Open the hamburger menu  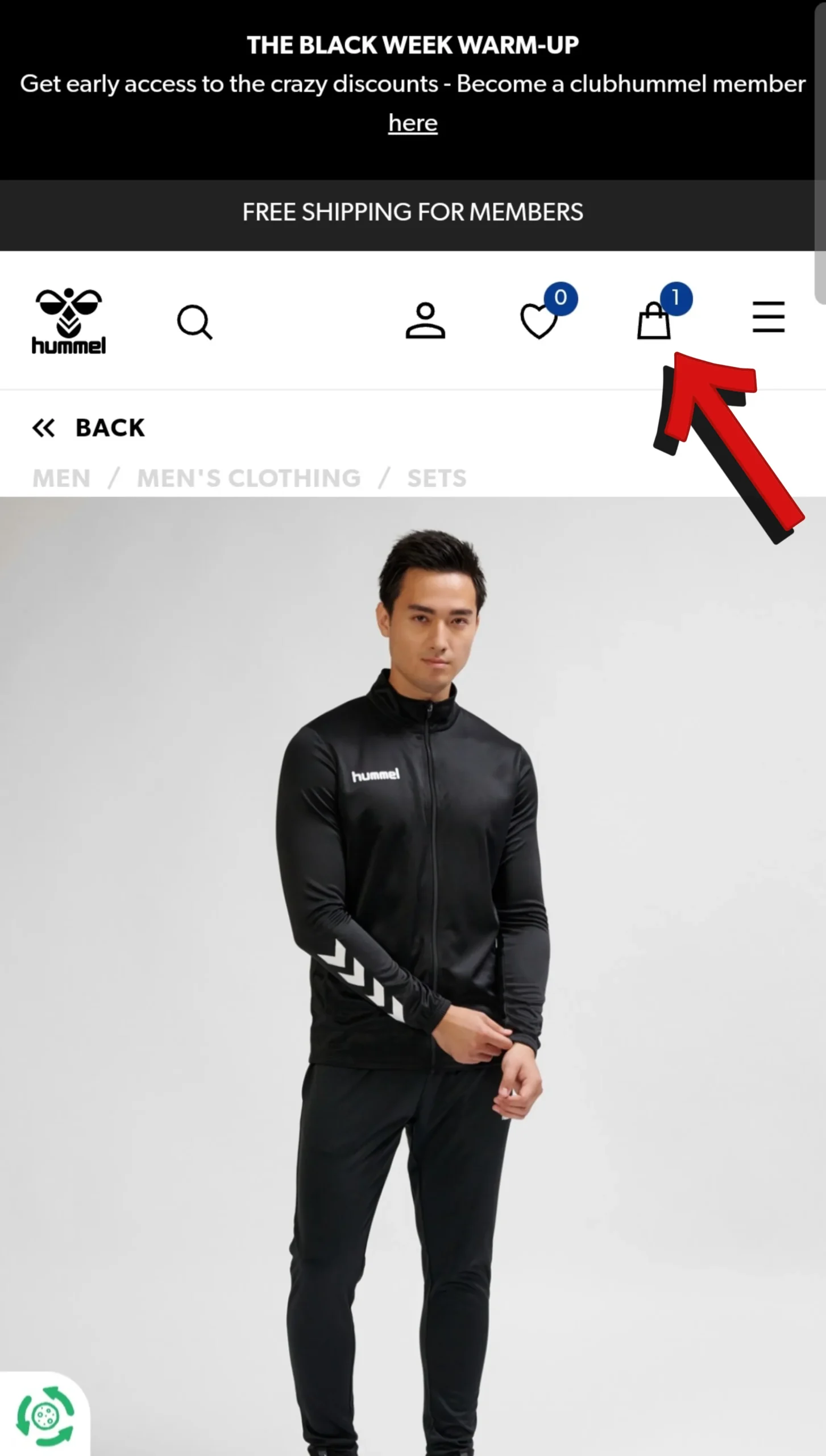tap(769, 317)
